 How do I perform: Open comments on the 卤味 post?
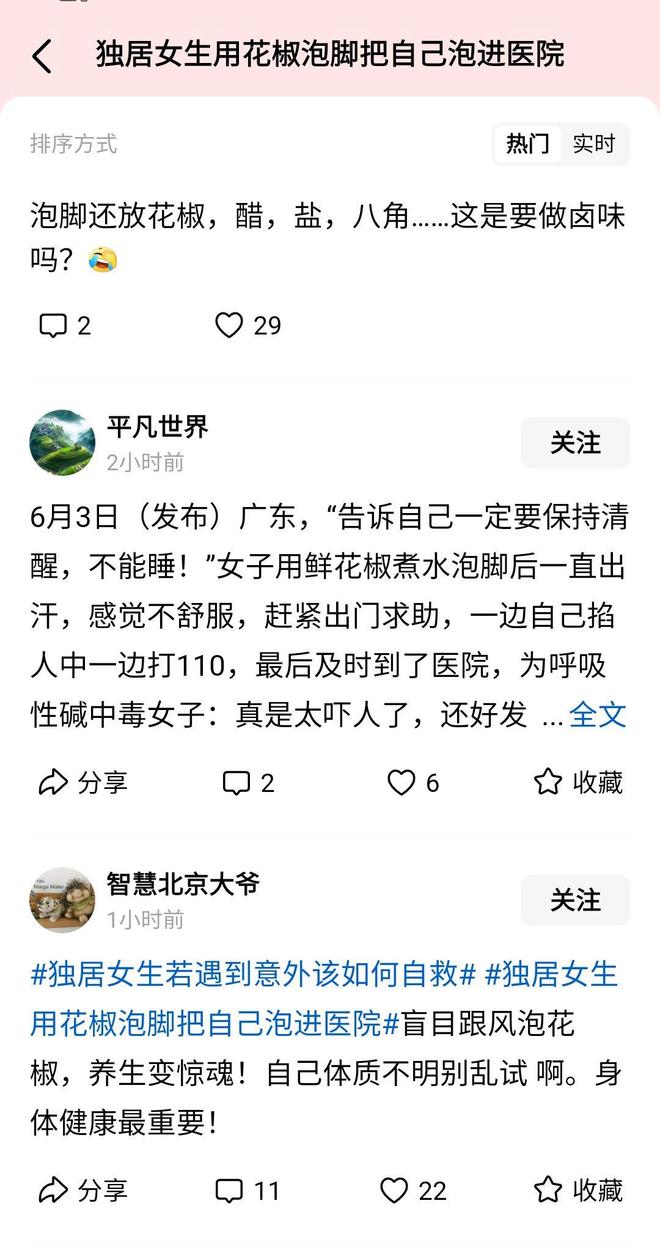click(65, 325)
